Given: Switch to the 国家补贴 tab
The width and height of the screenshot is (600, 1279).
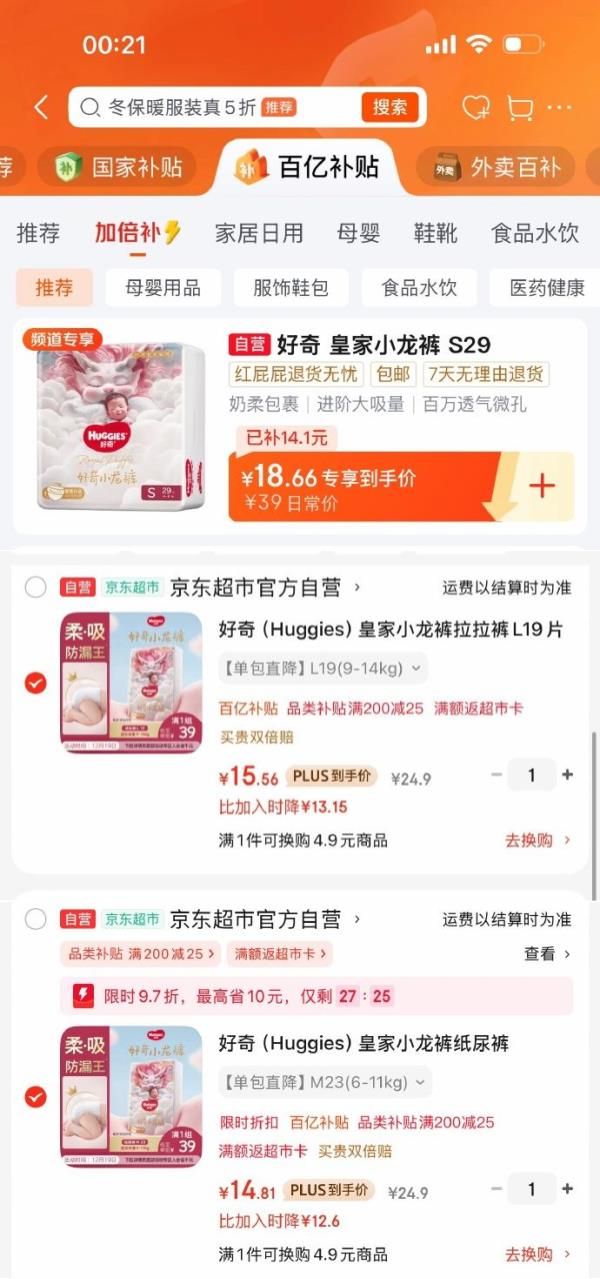Looking at the screenshot, I should click(x=120, y=167).
